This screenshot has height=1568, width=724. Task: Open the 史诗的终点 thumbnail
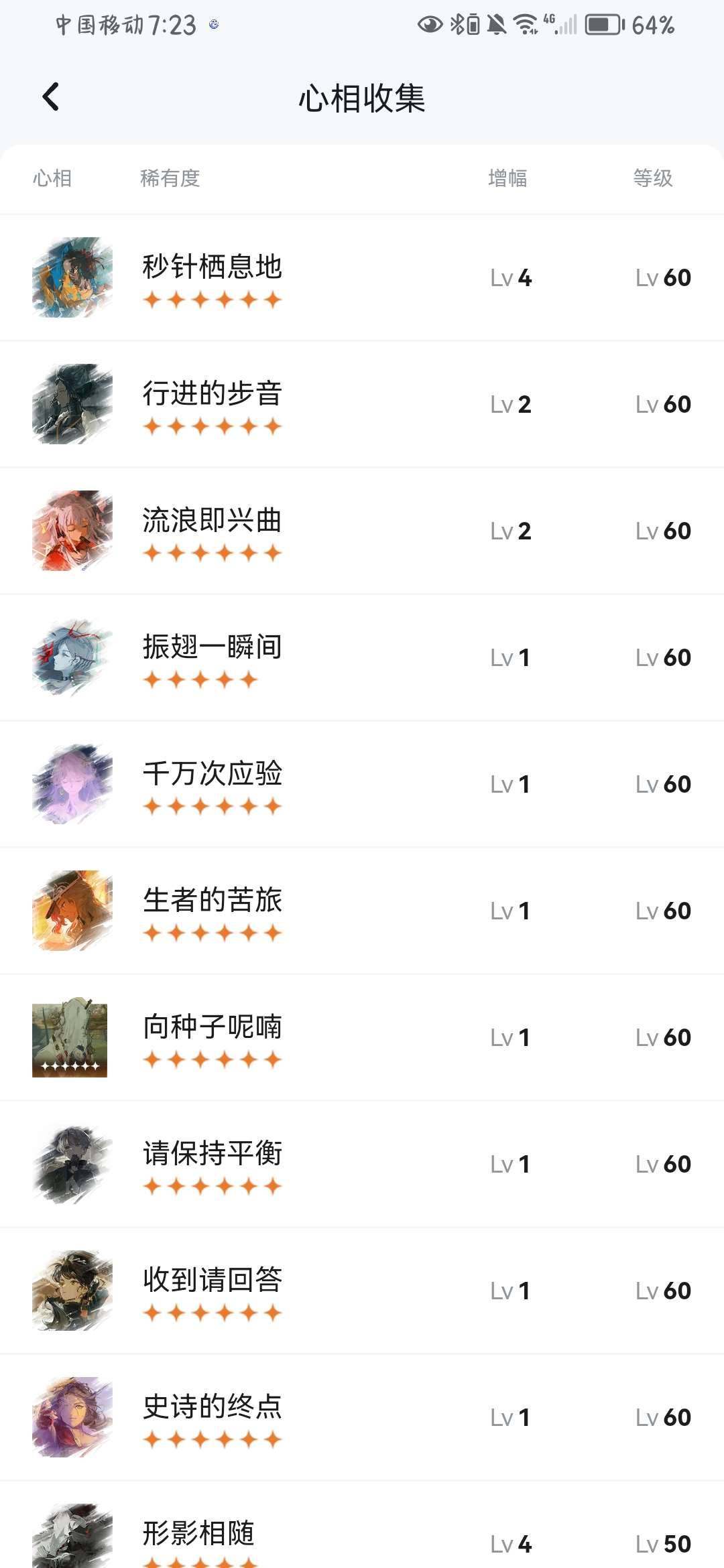(x=72, y=1417)
